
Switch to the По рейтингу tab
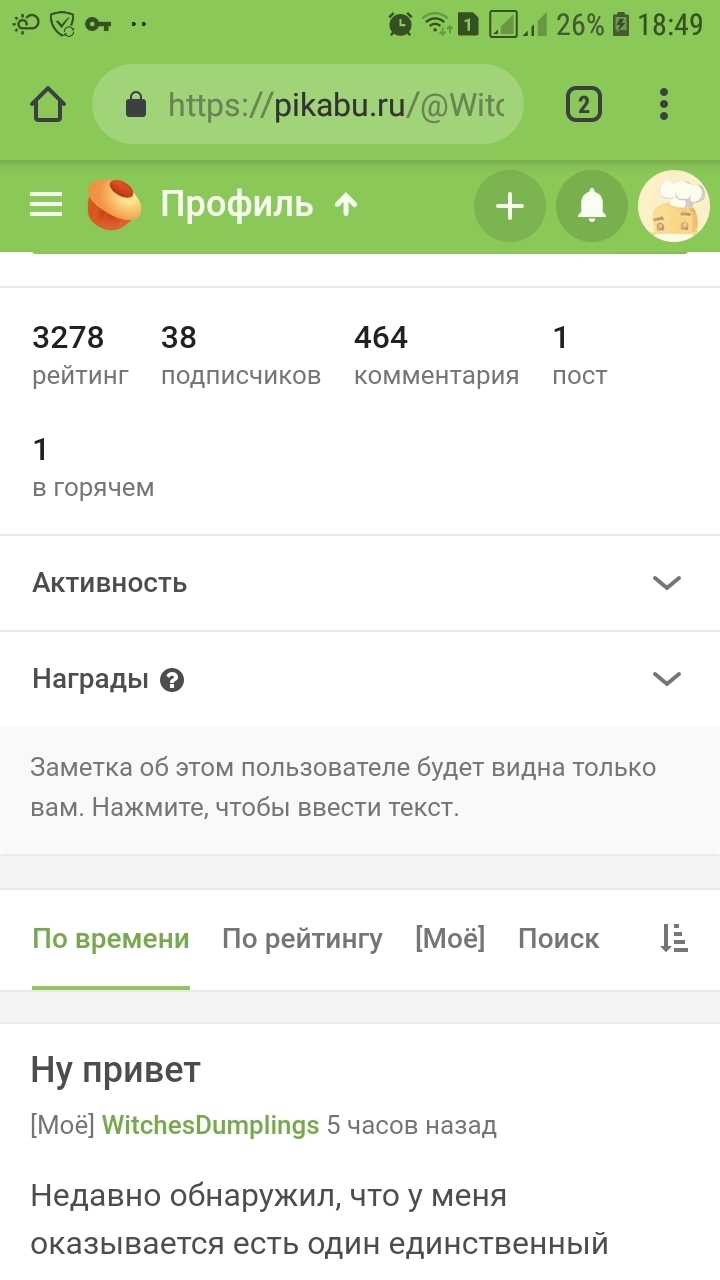click(302, 939)
